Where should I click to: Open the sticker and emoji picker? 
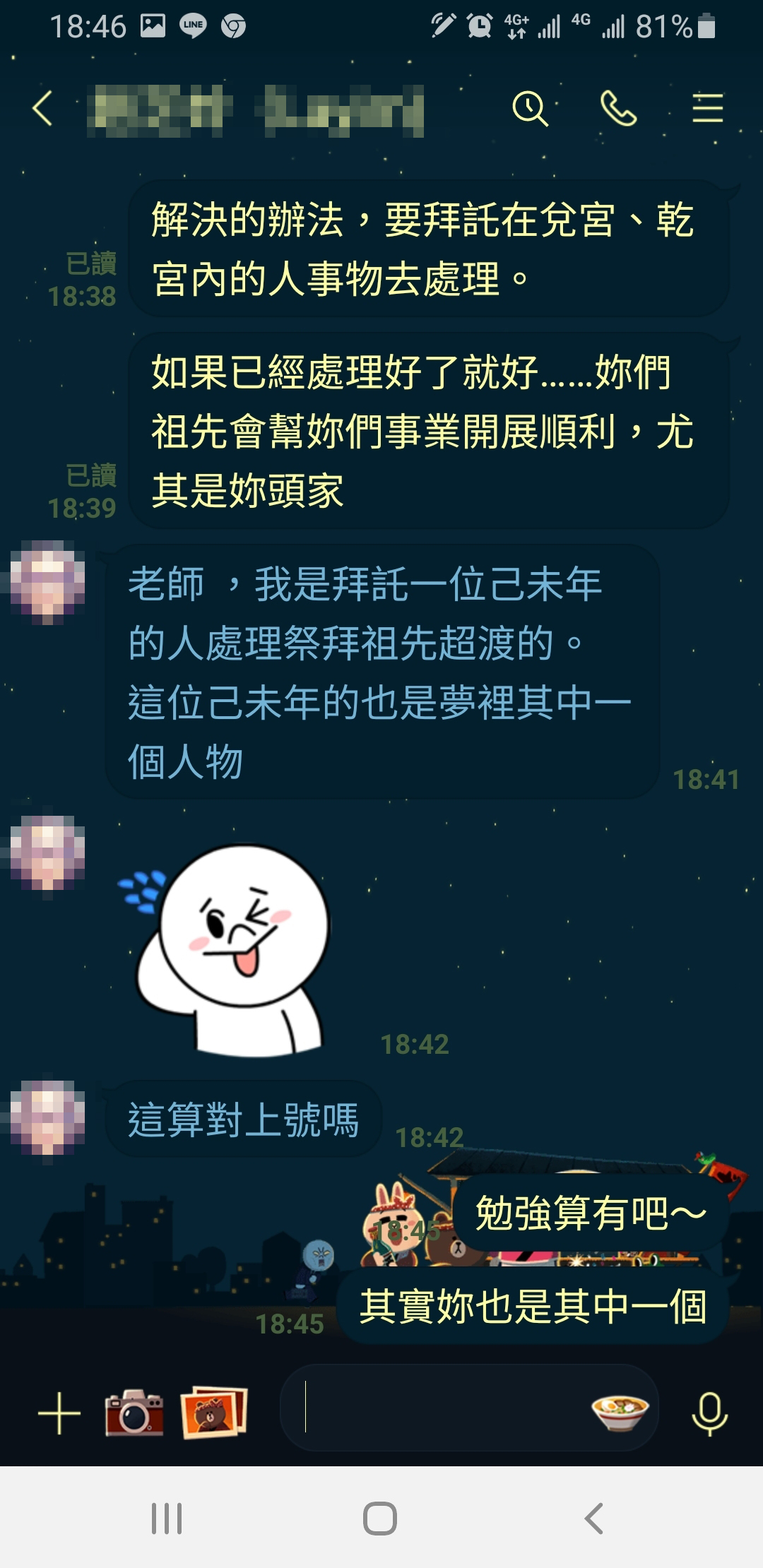click(x=620, y=1409)
